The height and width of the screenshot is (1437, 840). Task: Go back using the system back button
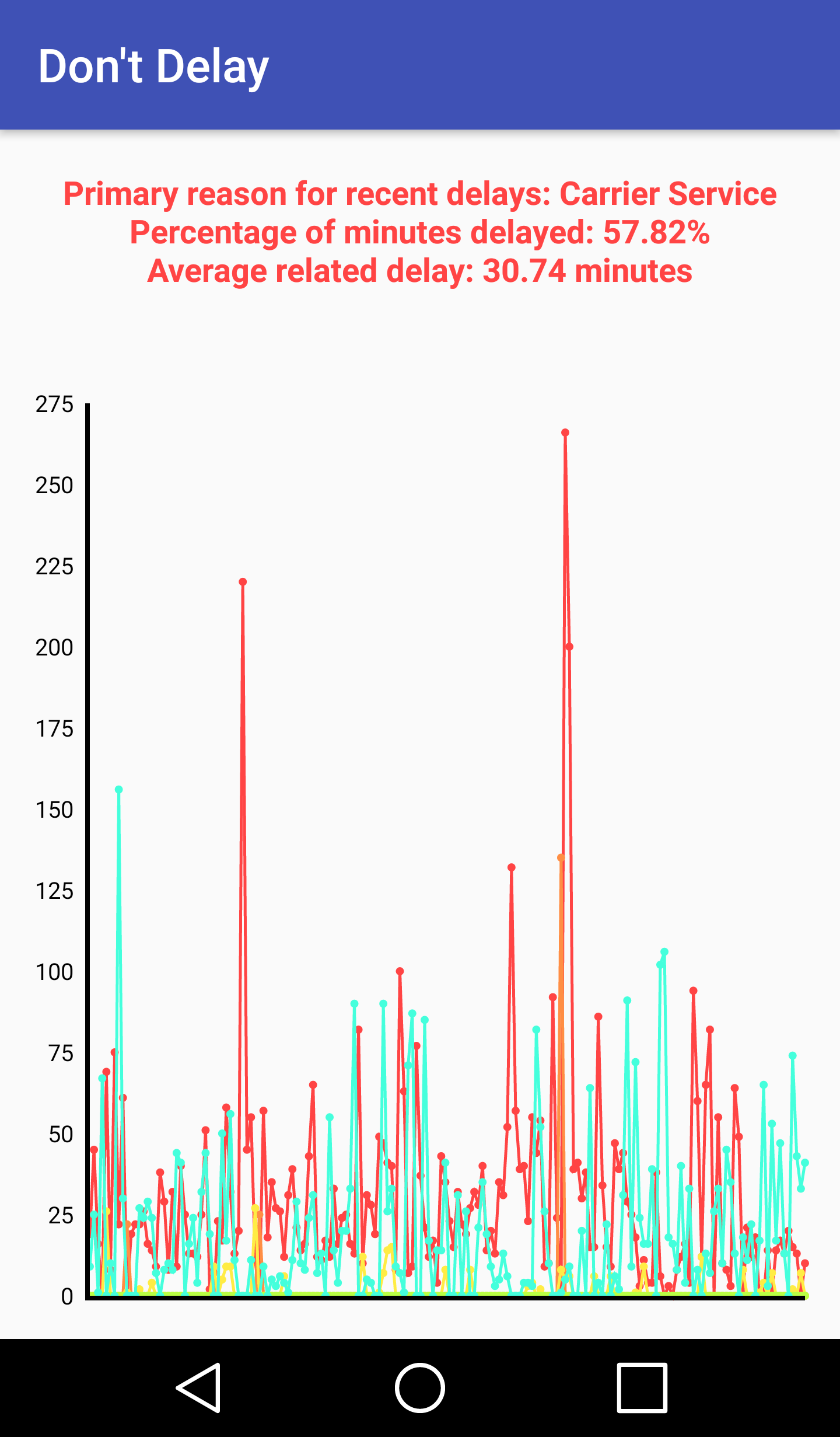coord(199,1388)
